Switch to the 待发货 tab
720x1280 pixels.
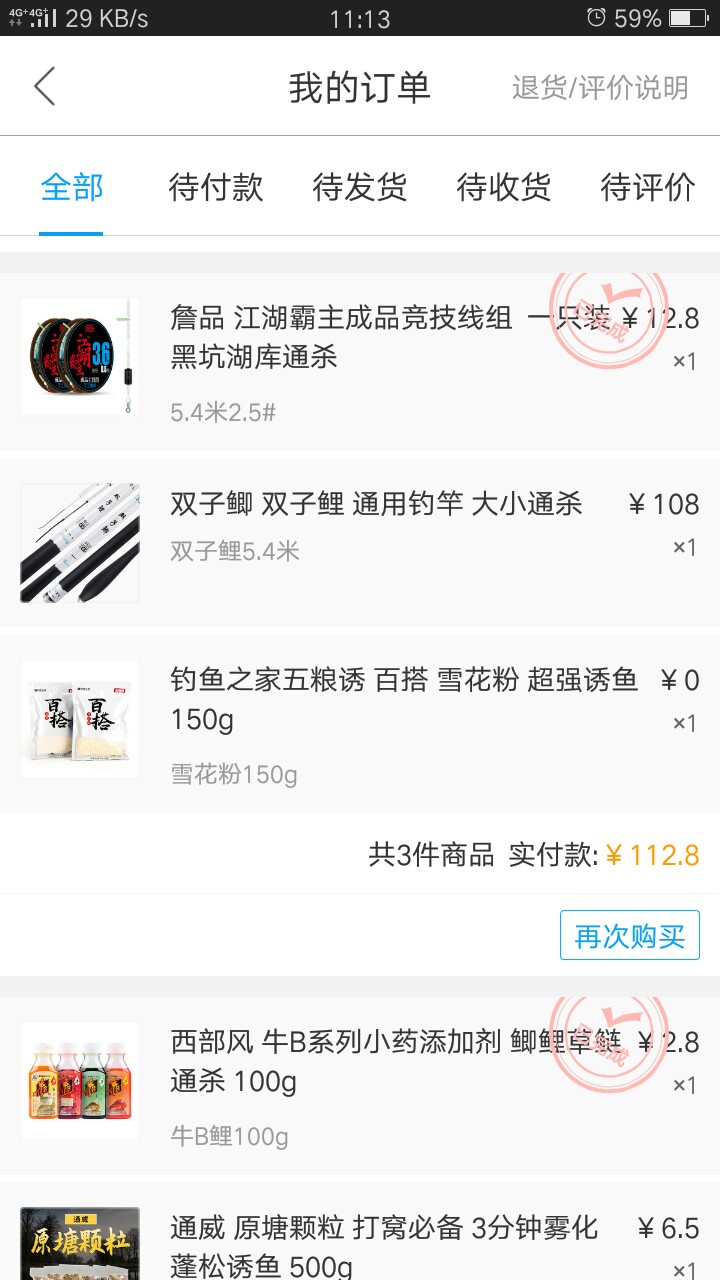click(360, 188)
